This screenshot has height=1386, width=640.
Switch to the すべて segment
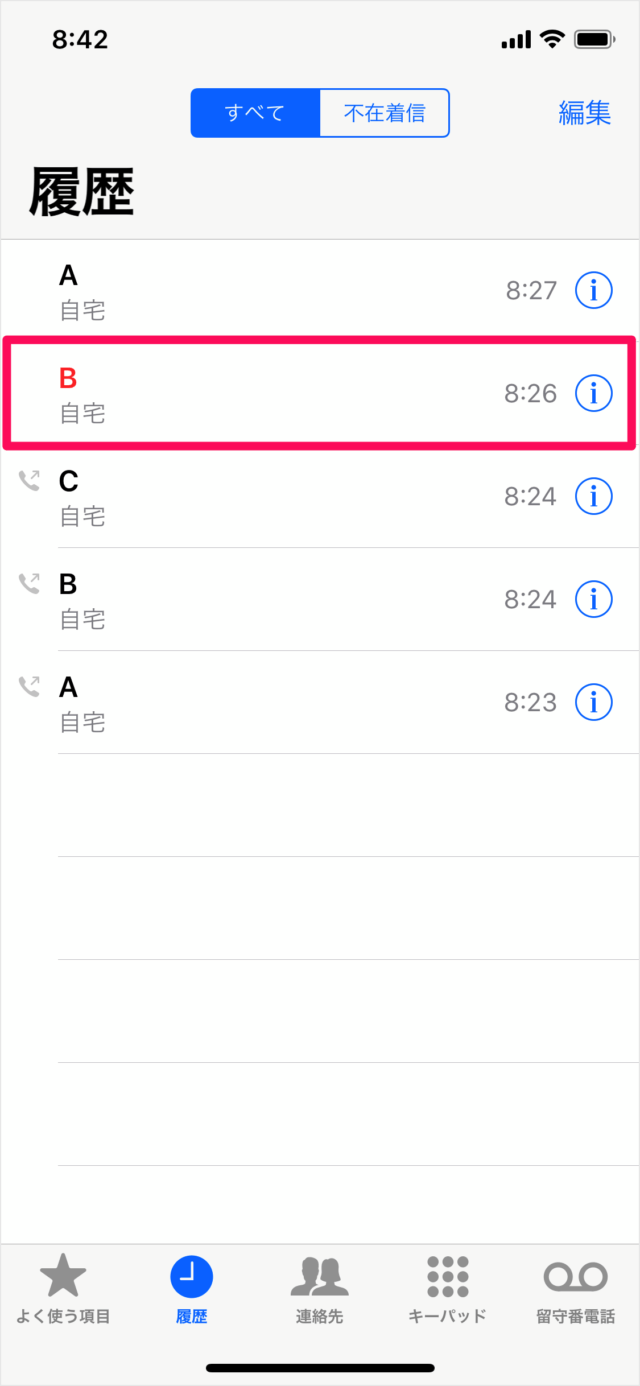(x=255, y=113)
